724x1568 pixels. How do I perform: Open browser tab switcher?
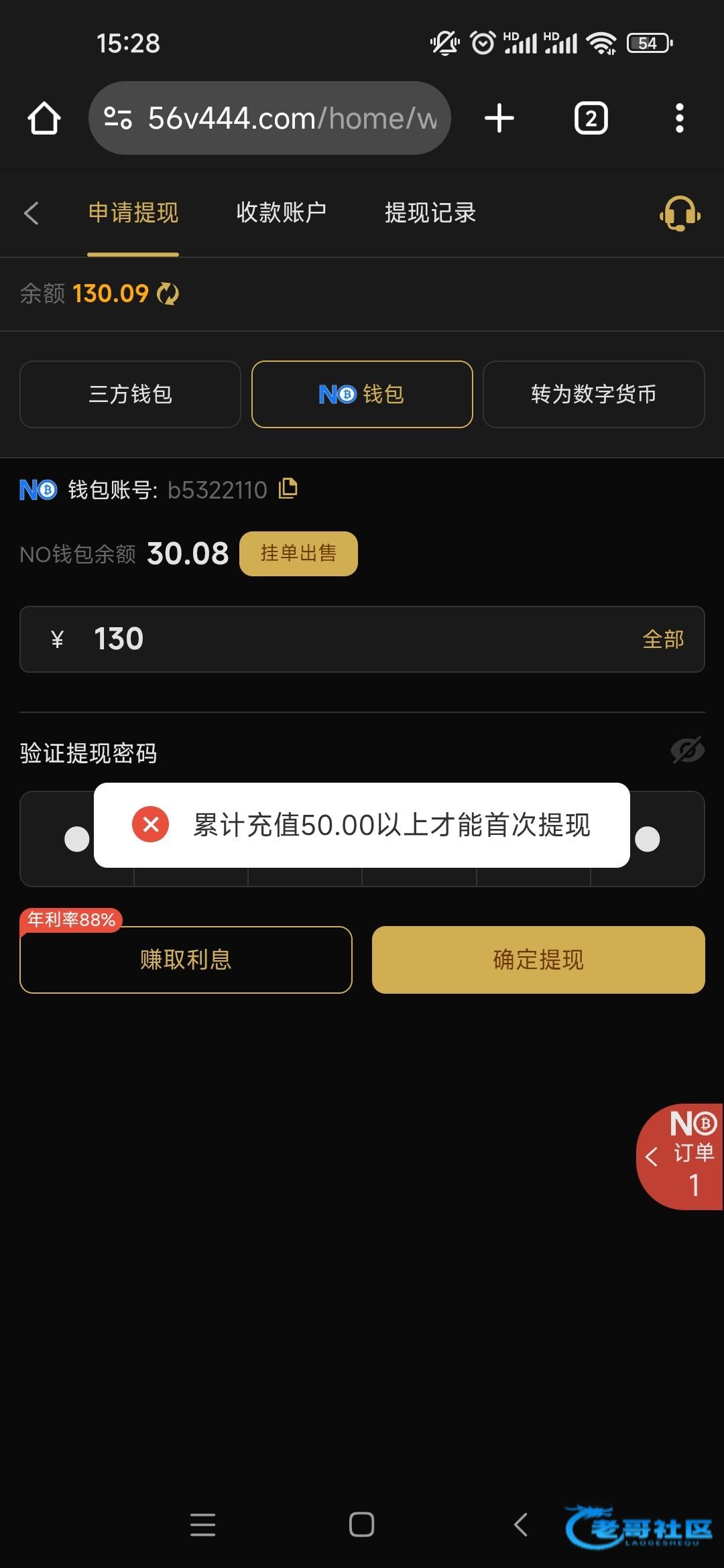tap(591, 119)
